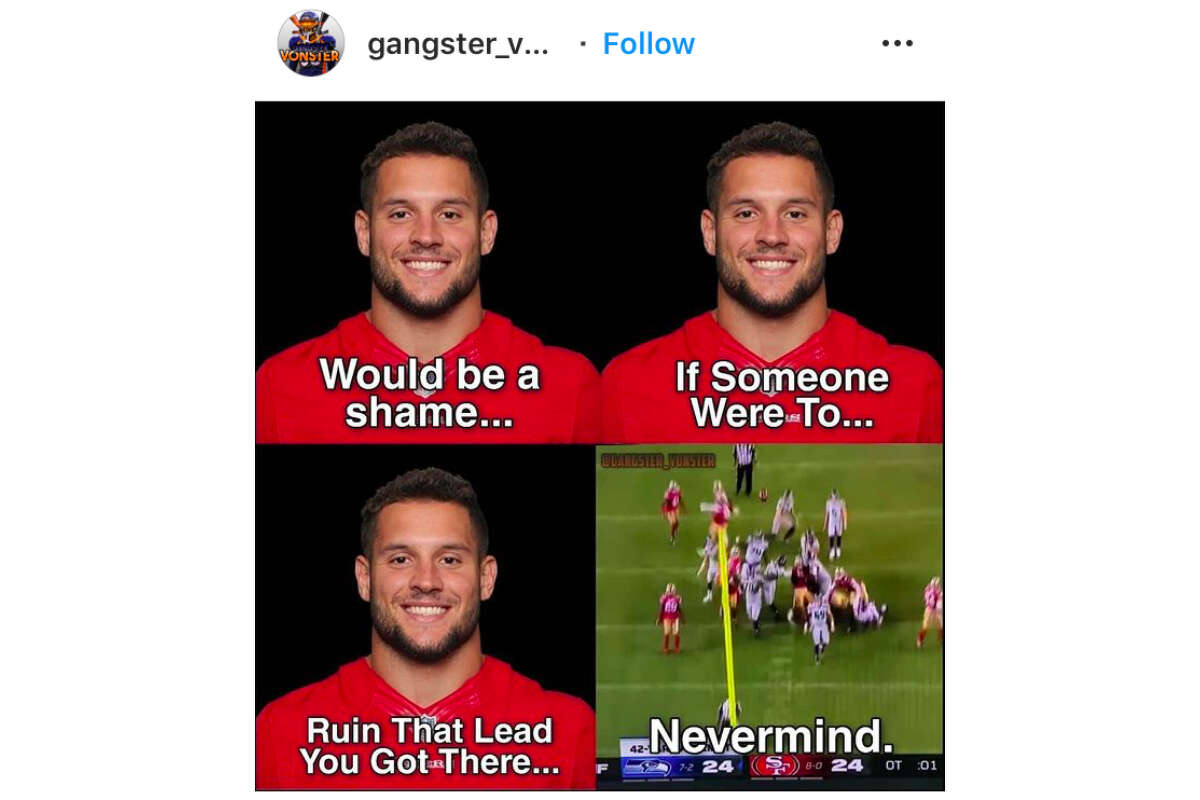This screenshot has height=800, width=1200.
Task: Open the gangster_v... username link
Action: [x=458, y=44]
